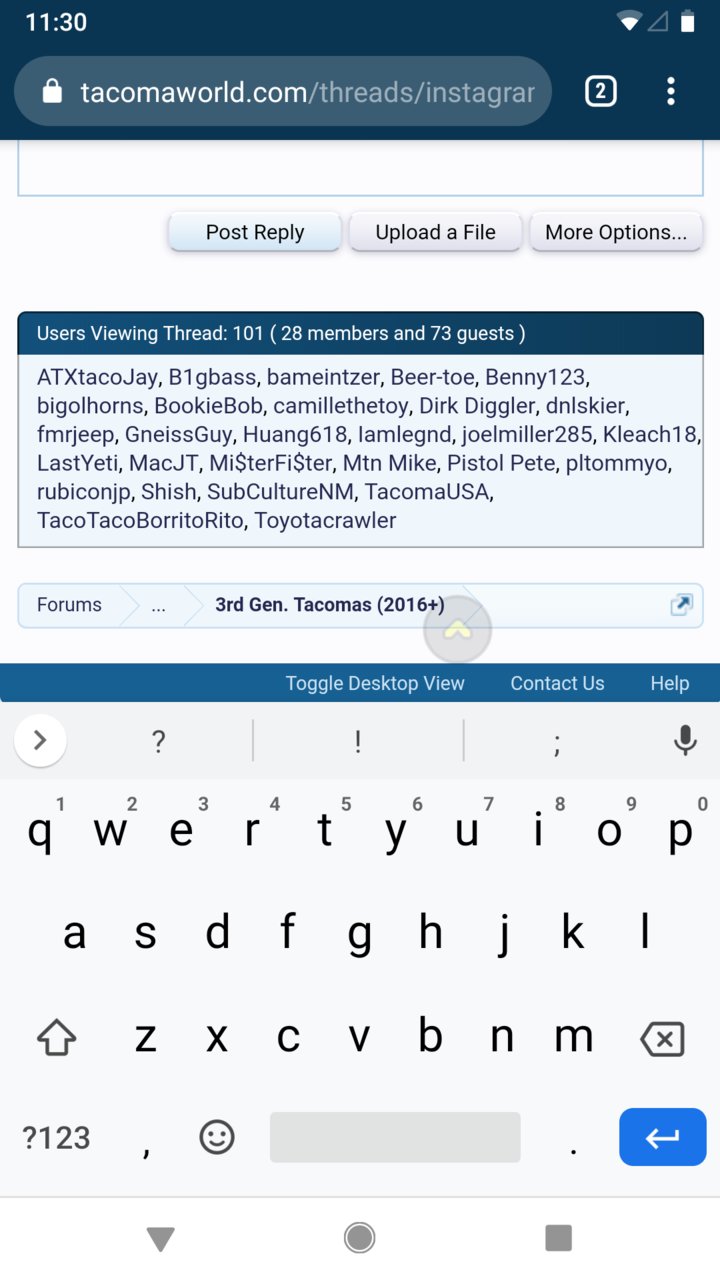Viewport: 720px width, 1280px height.
Task: Focus the tacomaworld.com address bar
Action: 283,92
